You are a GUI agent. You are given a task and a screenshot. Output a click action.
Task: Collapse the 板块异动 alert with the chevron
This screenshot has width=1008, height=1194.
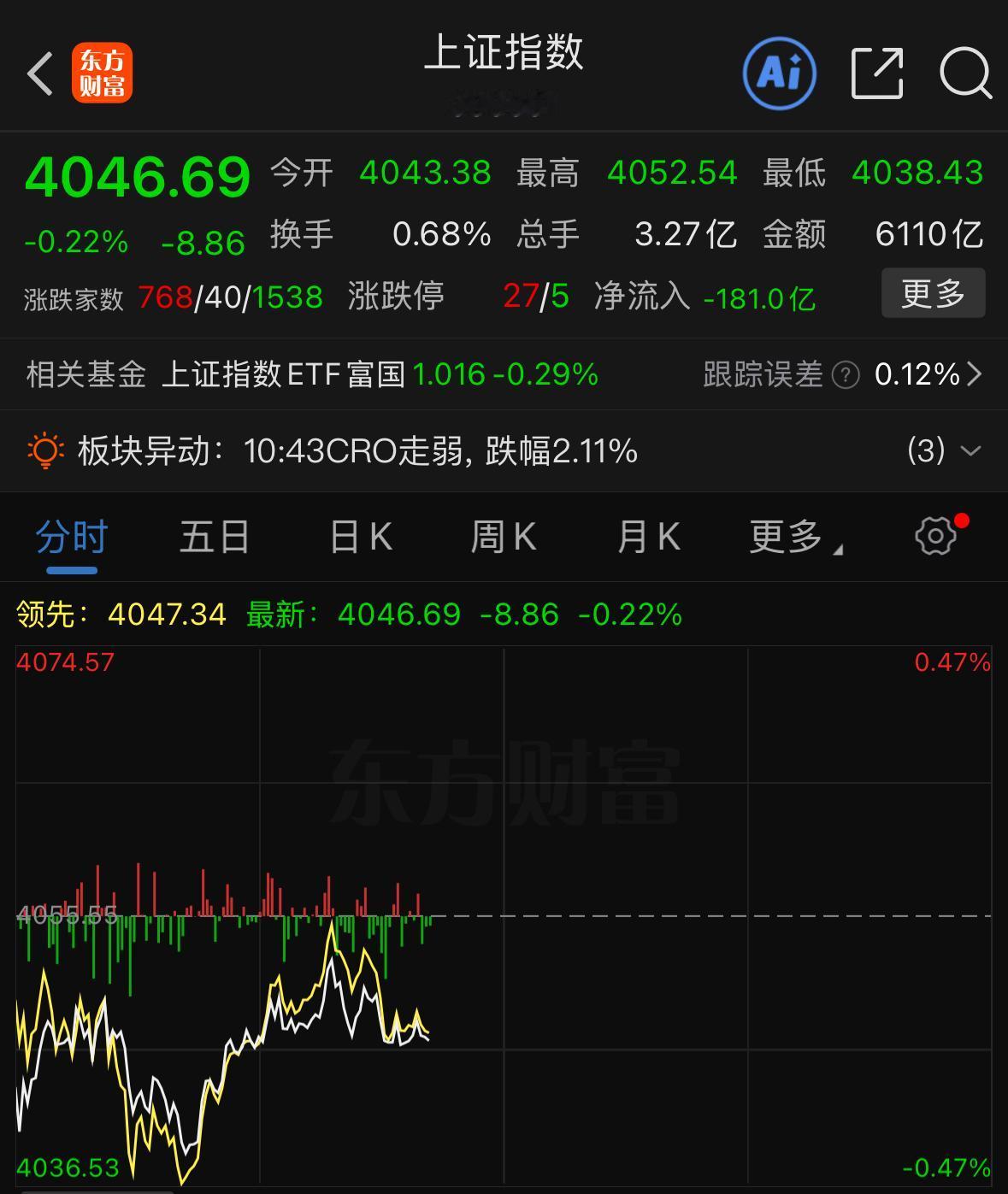tap(970, 451)
